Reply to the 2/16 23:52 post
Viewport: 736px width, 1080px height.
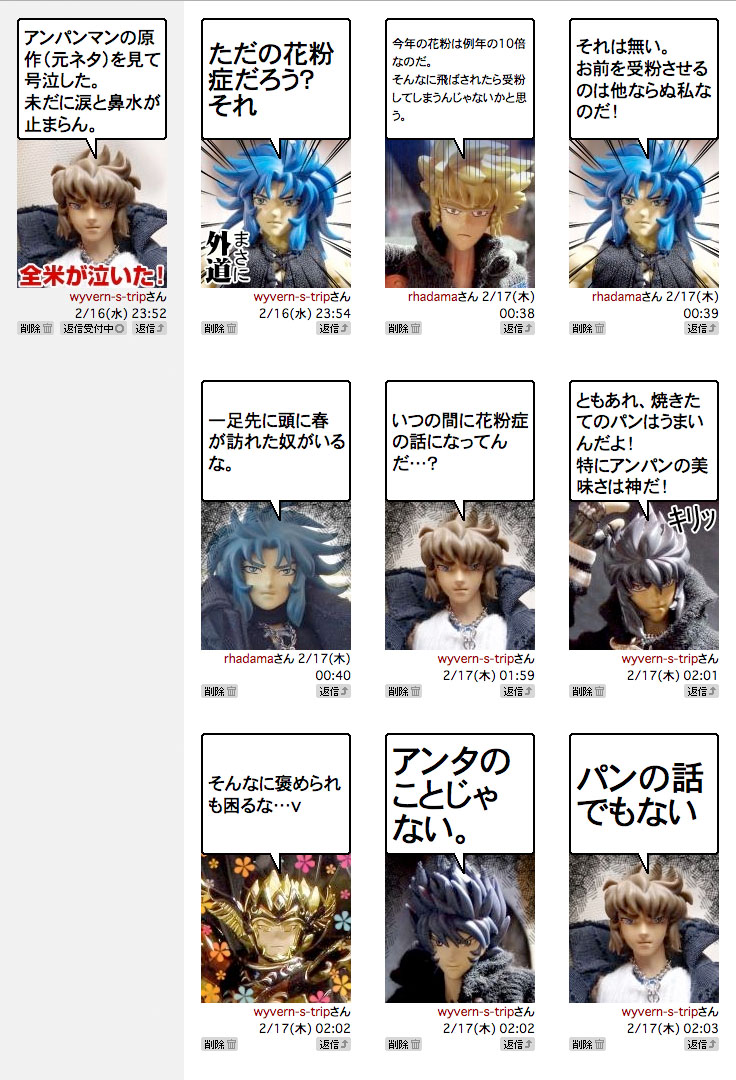pos(150,328)
